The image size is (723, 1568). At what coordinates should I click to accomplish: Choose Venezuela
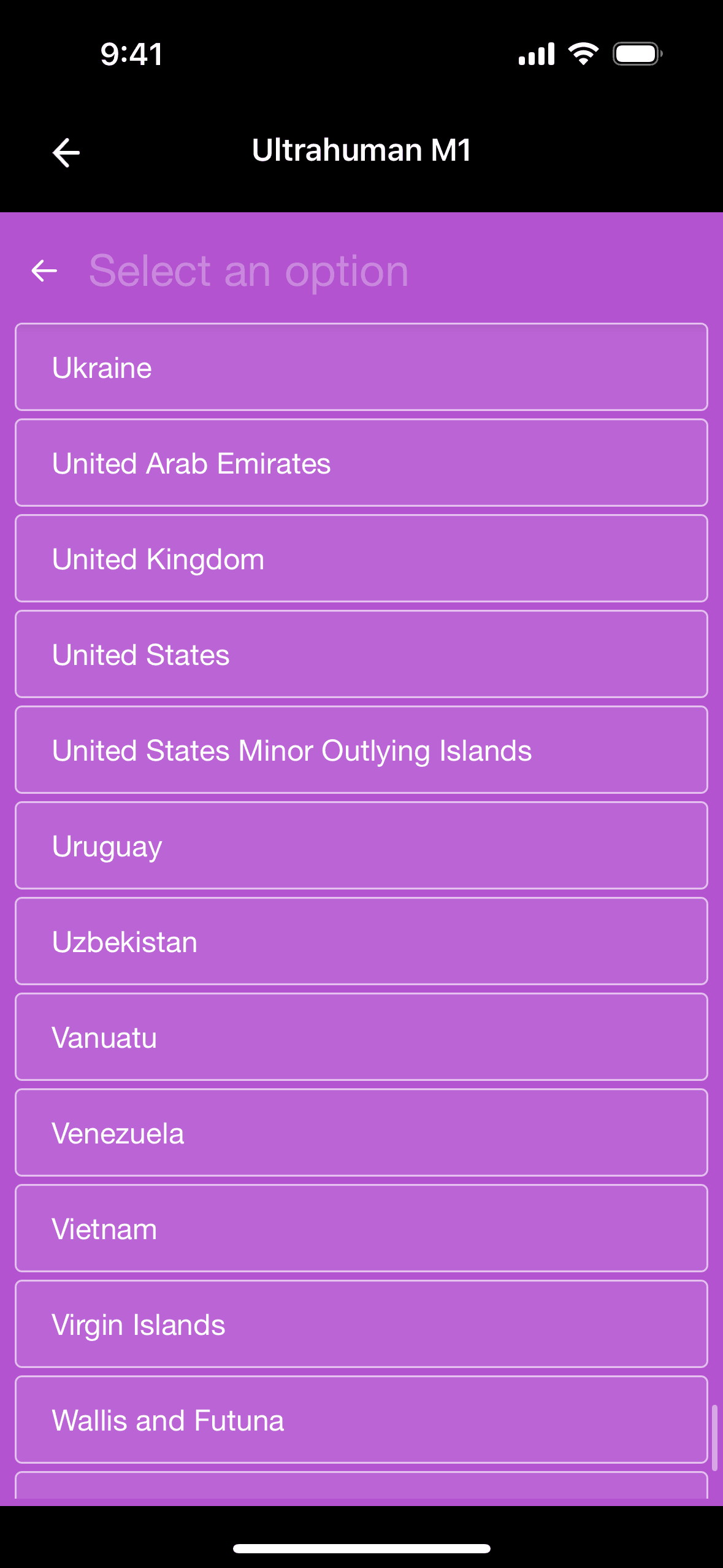pos(361,1133)
